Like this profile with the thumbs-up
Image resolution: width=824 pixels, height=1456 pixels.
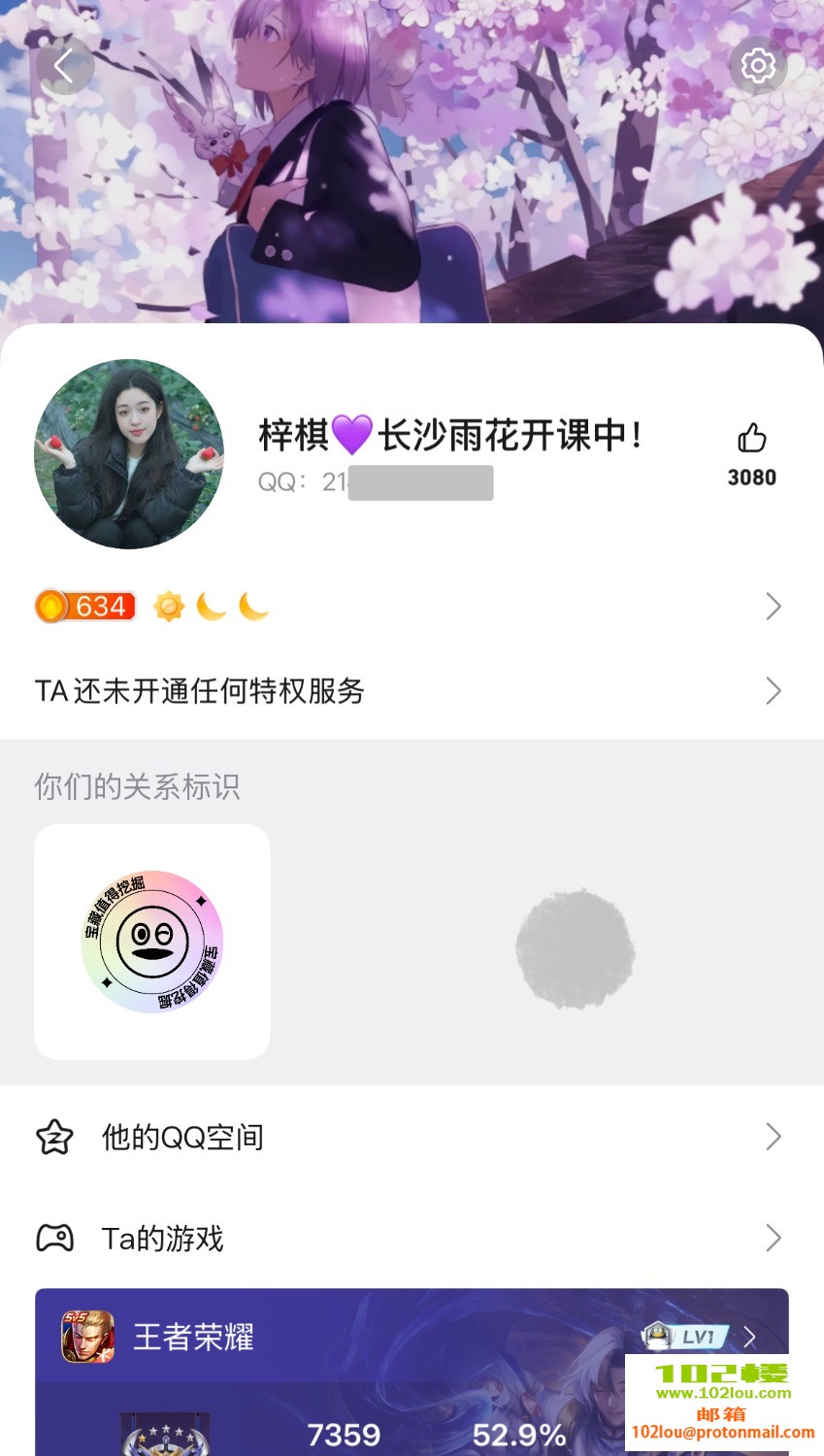coord(752,439)
